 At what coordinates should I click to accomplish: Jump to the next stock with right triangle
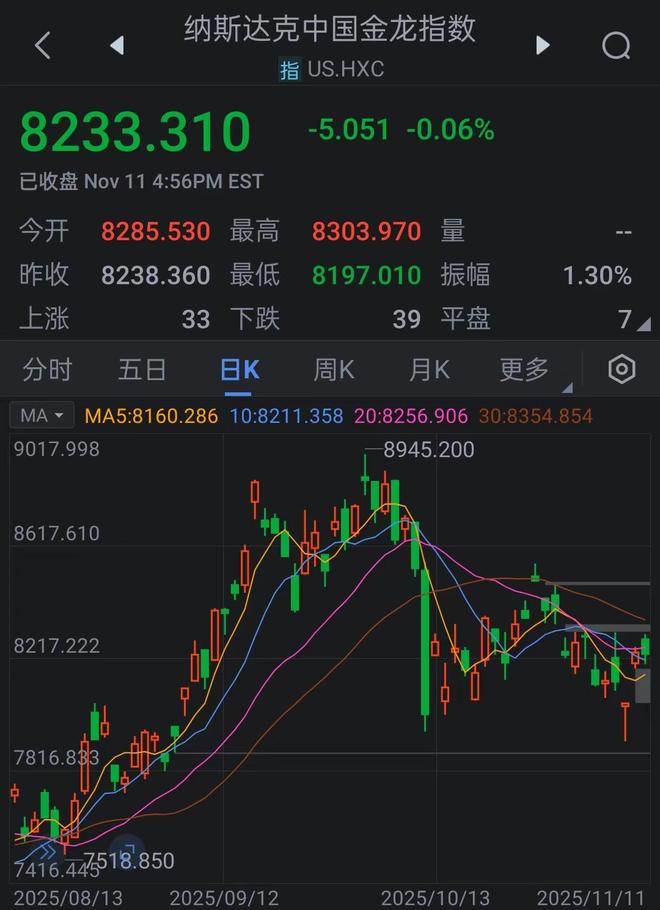[543, 45]
